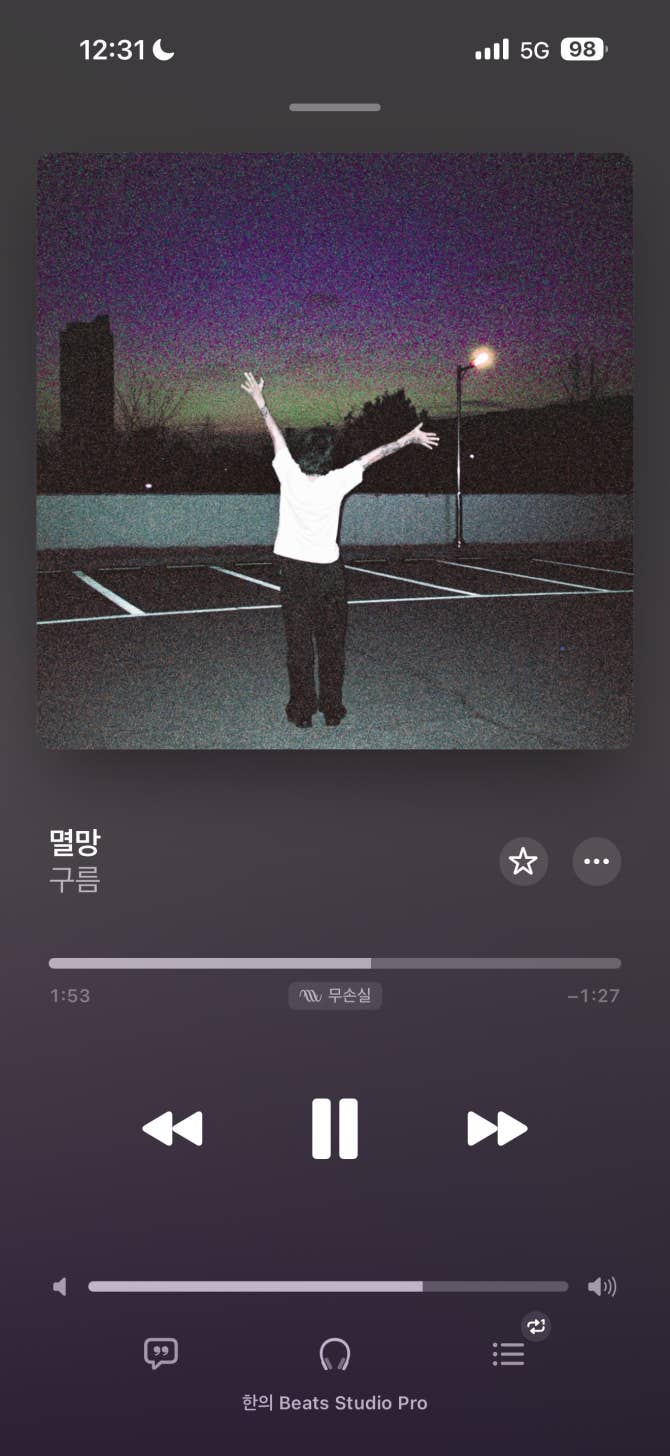Tap the album artwork cover

pos(334,450)
